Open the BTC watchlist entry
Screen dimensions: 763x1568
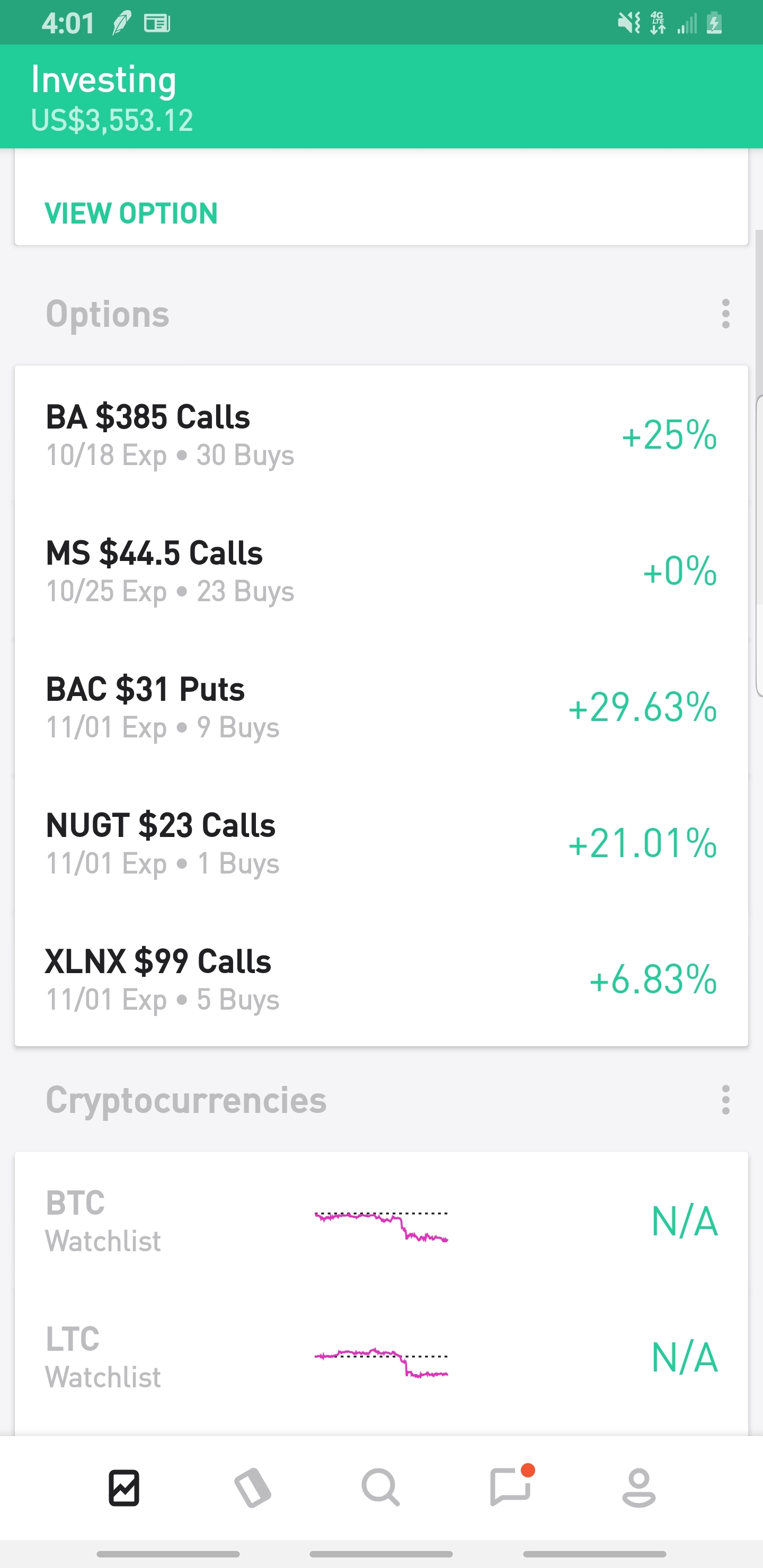381,1220
